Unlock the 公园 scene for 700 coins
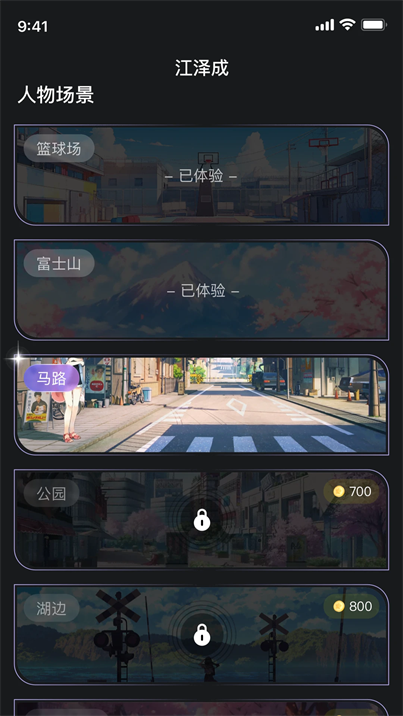The image size is (403, 716). [x=201, y=520]
